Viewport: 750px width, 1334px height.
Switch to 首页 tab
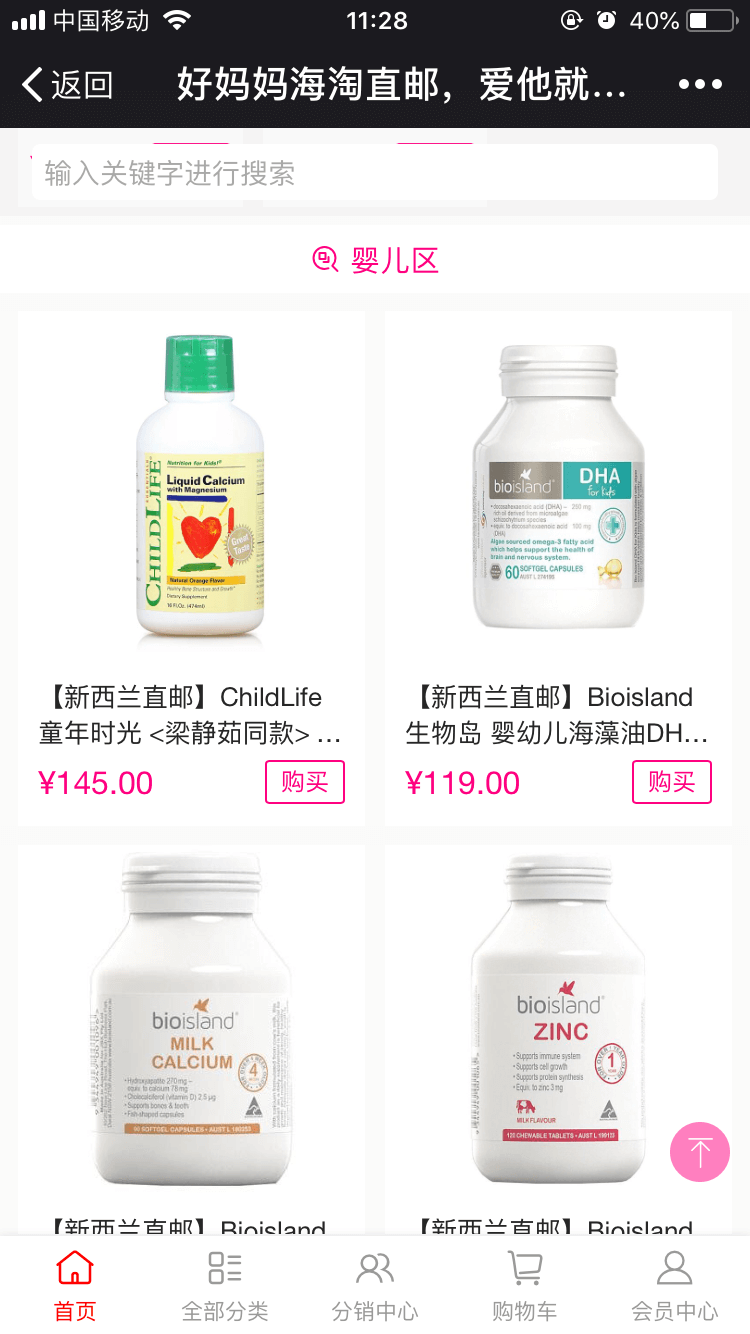(x=75, y=1286)
